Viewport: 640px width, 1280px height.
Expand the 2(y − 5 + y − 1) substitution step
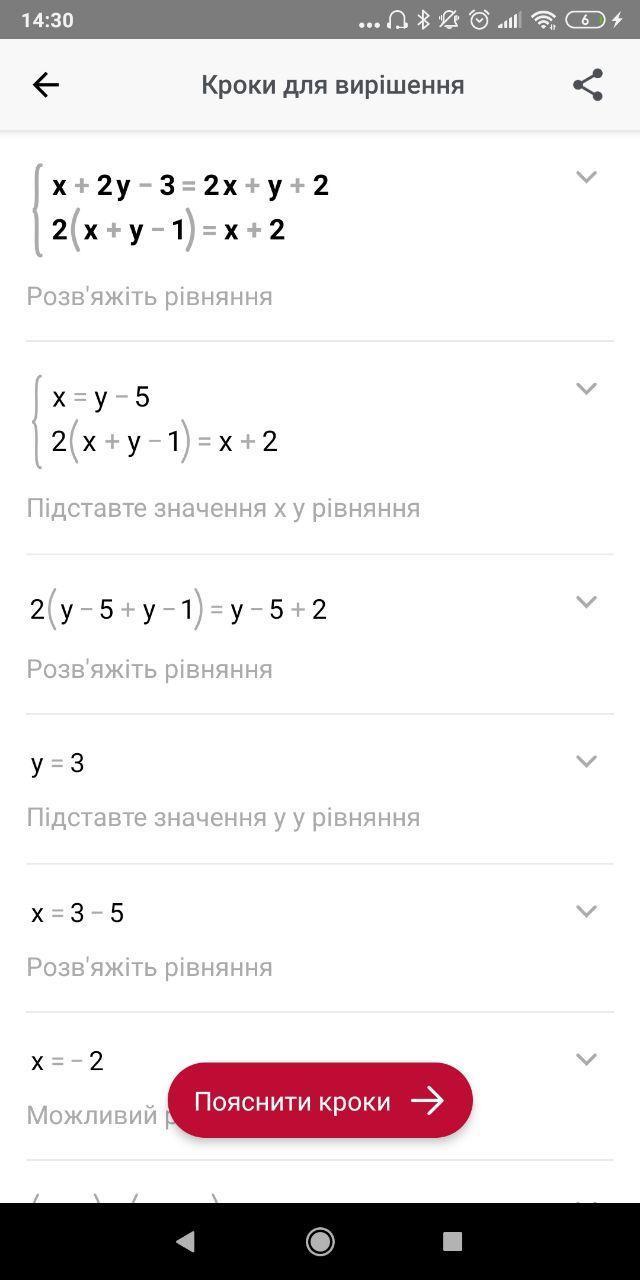(x=586, y=601)
